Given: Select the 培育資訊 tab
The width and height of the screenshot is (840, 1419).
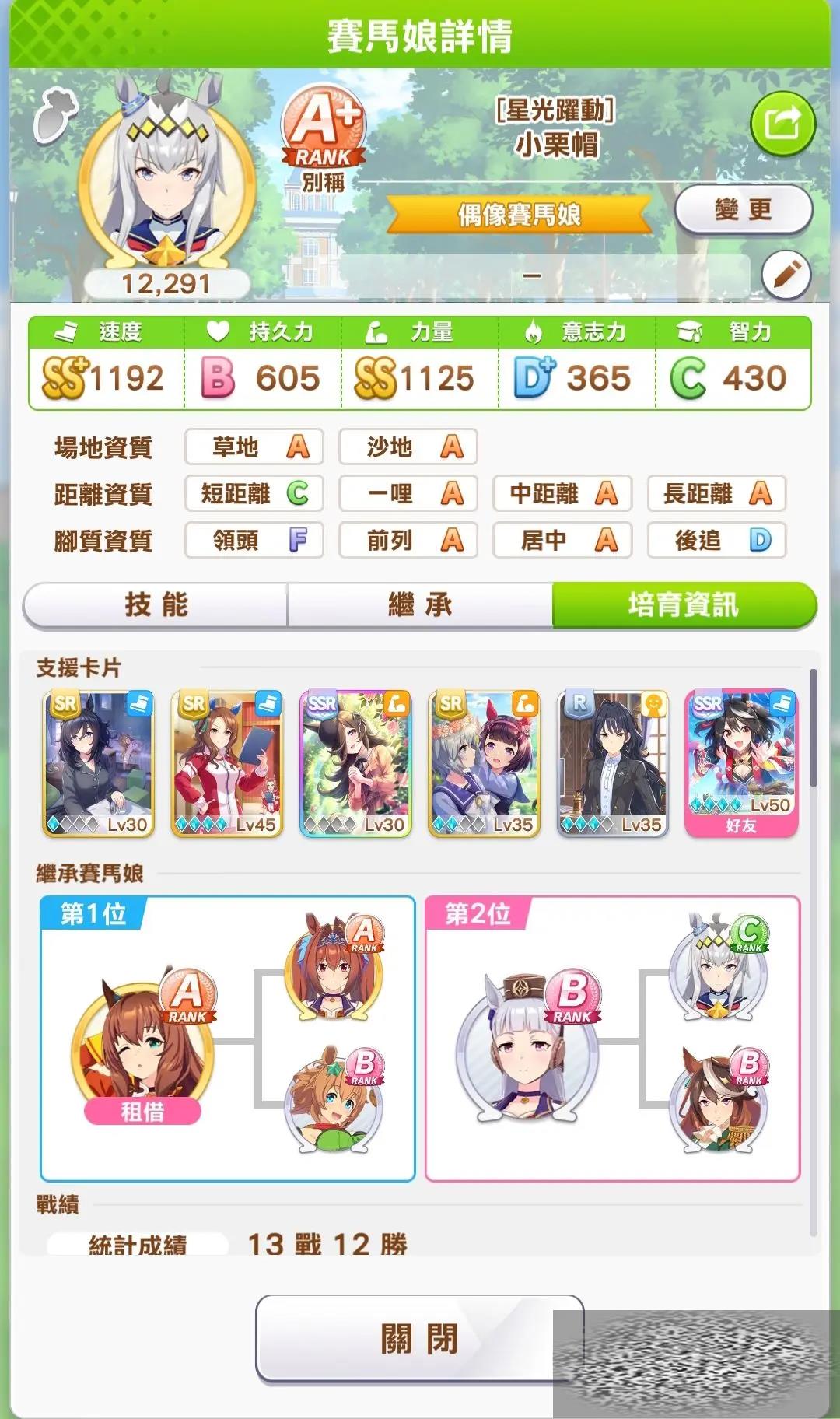Looking at the screenshot, I should click(683, 604).
